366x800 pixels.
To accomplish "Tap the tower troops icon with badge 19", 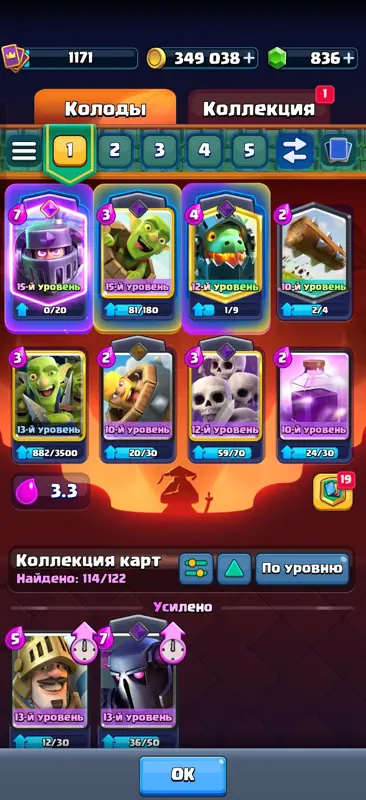I will click(x=333, y=492).
